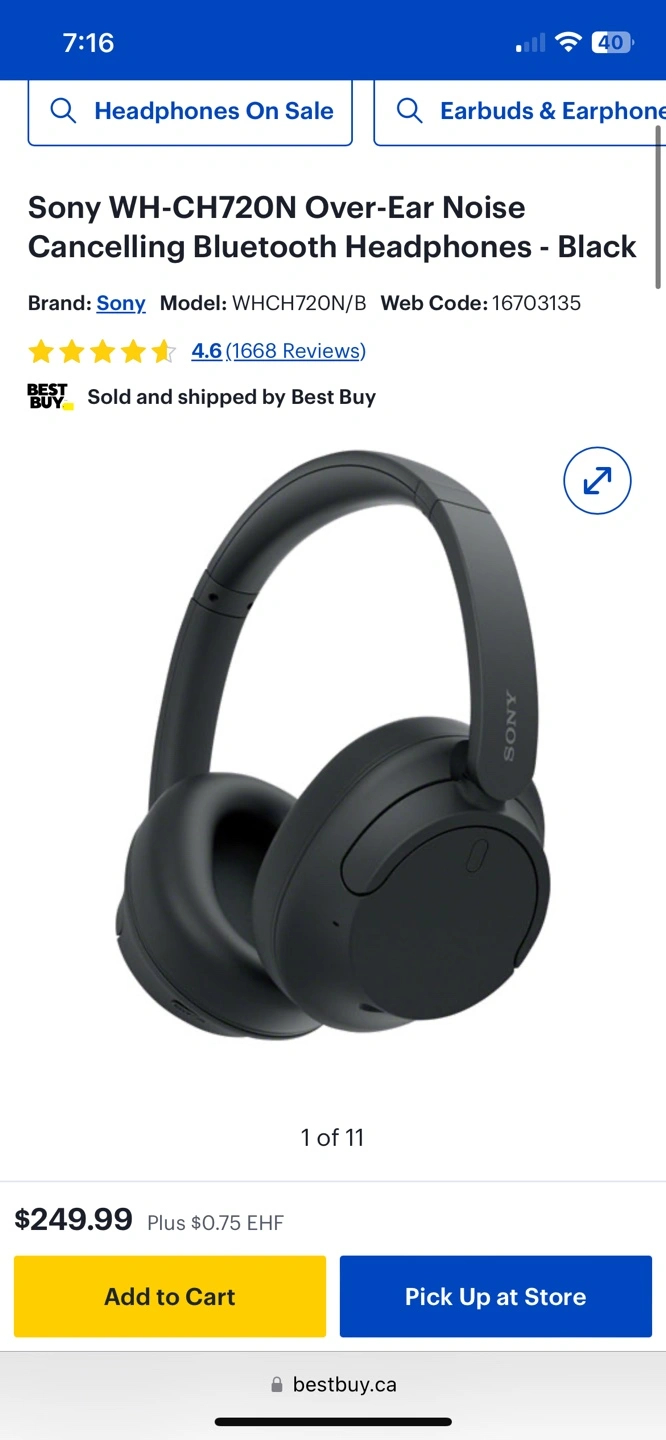View the 1668 reviews link
This screenshot has height=1440, width=666.
click(295, 351)
